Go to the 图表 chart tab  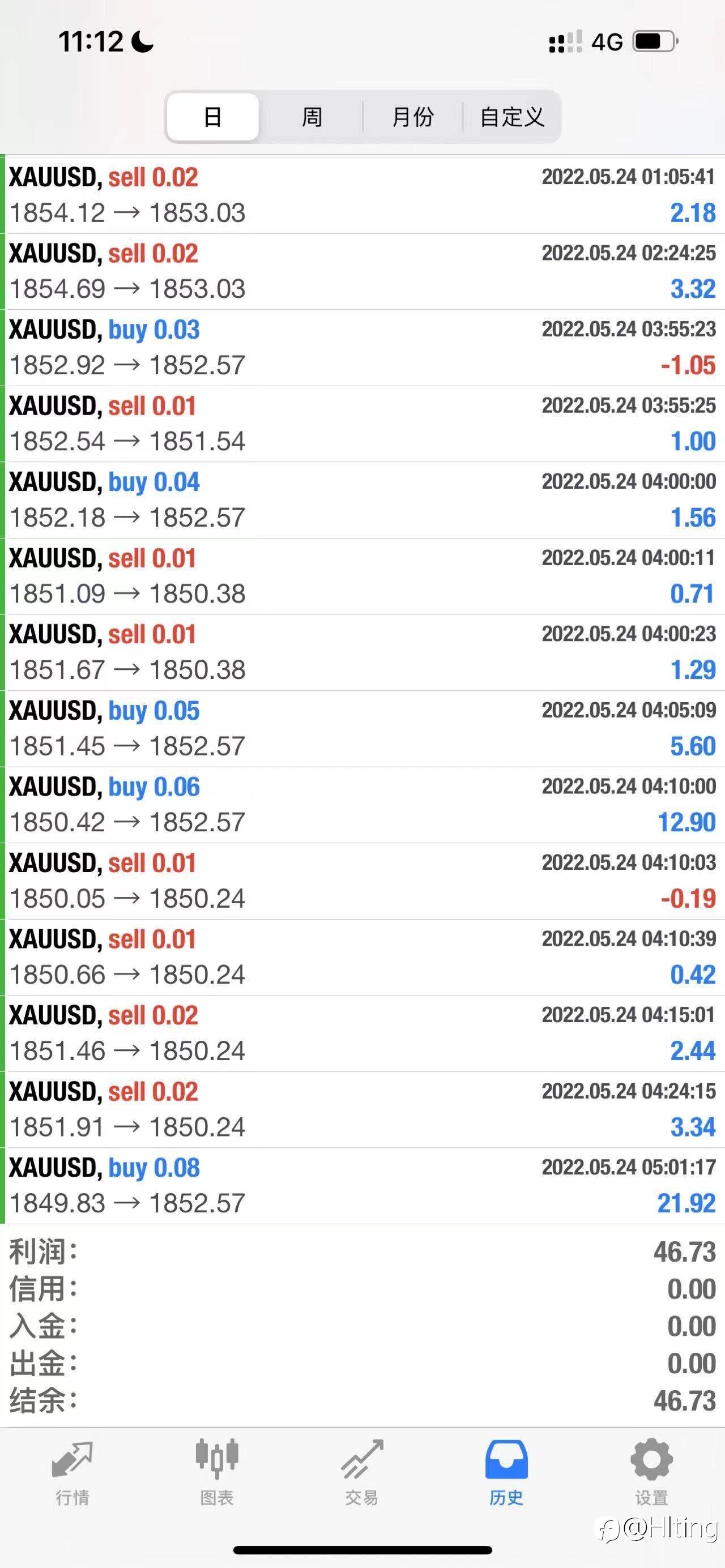coord(217,1472)
